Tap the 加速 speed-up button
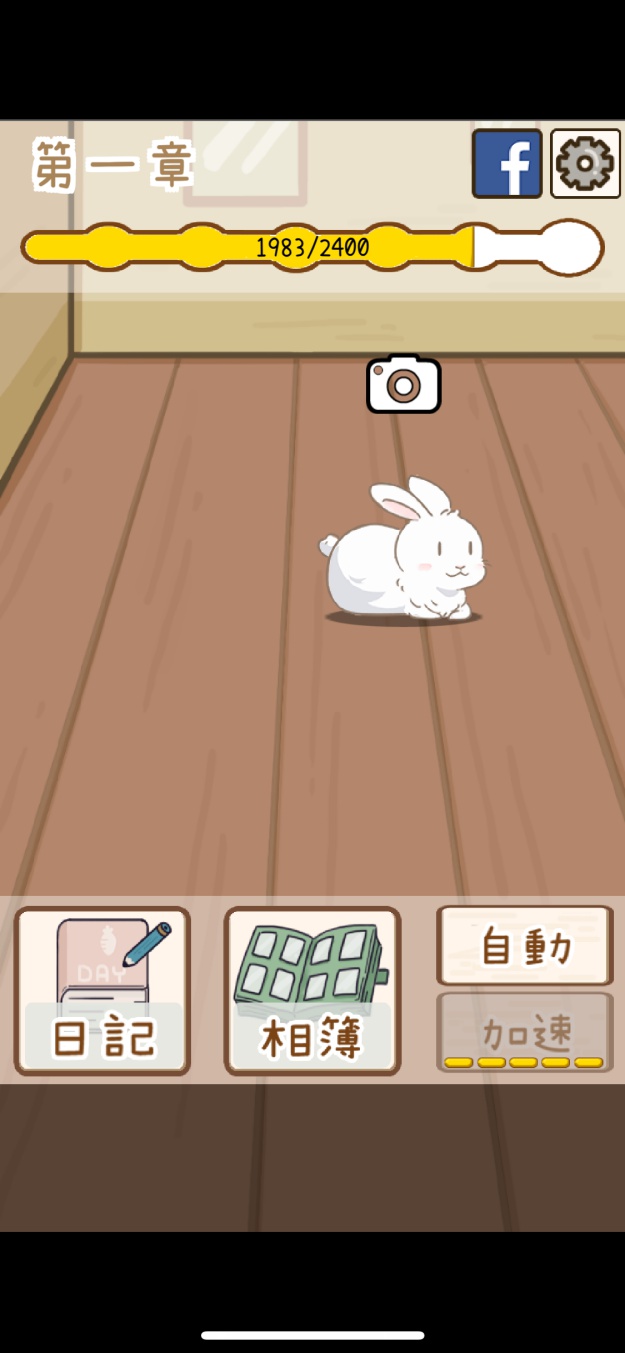Screen dimensions: 625x1353 click(525, 1032)
